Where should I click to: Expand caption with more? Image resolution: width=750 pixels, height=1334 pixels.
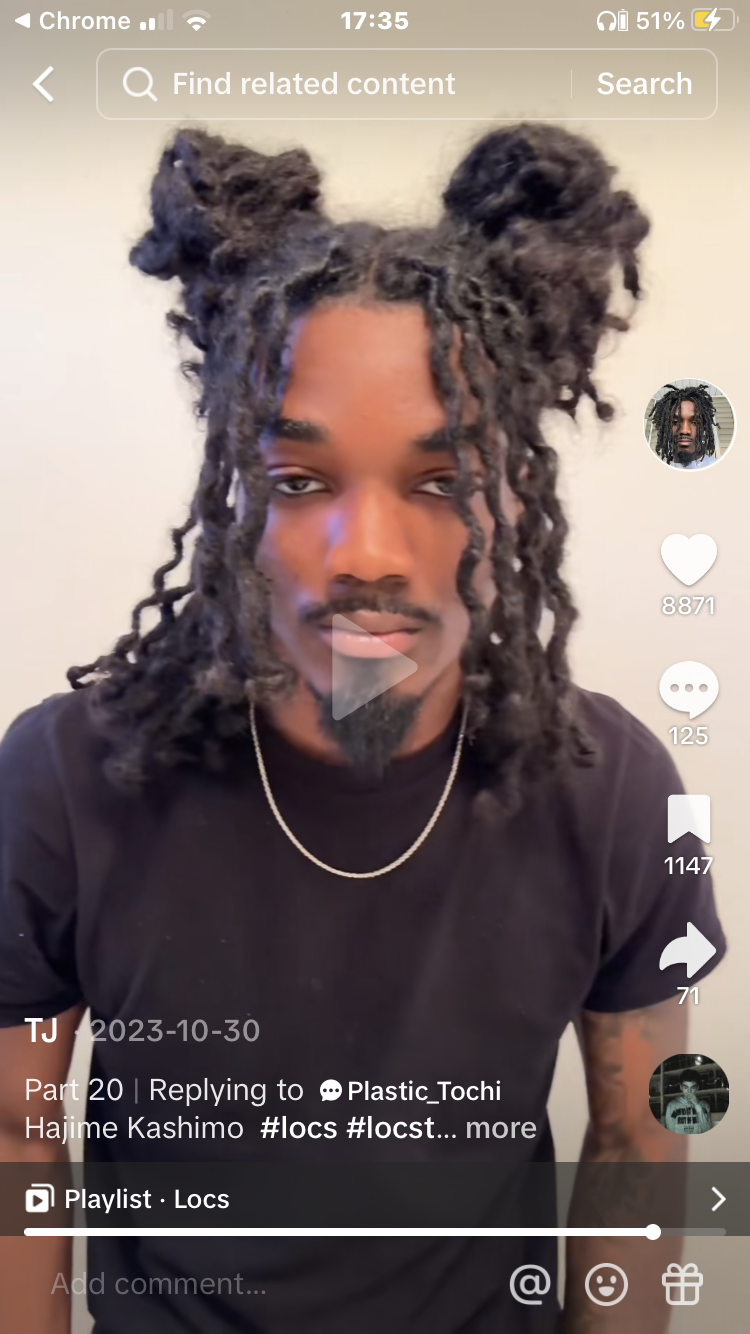click(x=501, y=1128)
